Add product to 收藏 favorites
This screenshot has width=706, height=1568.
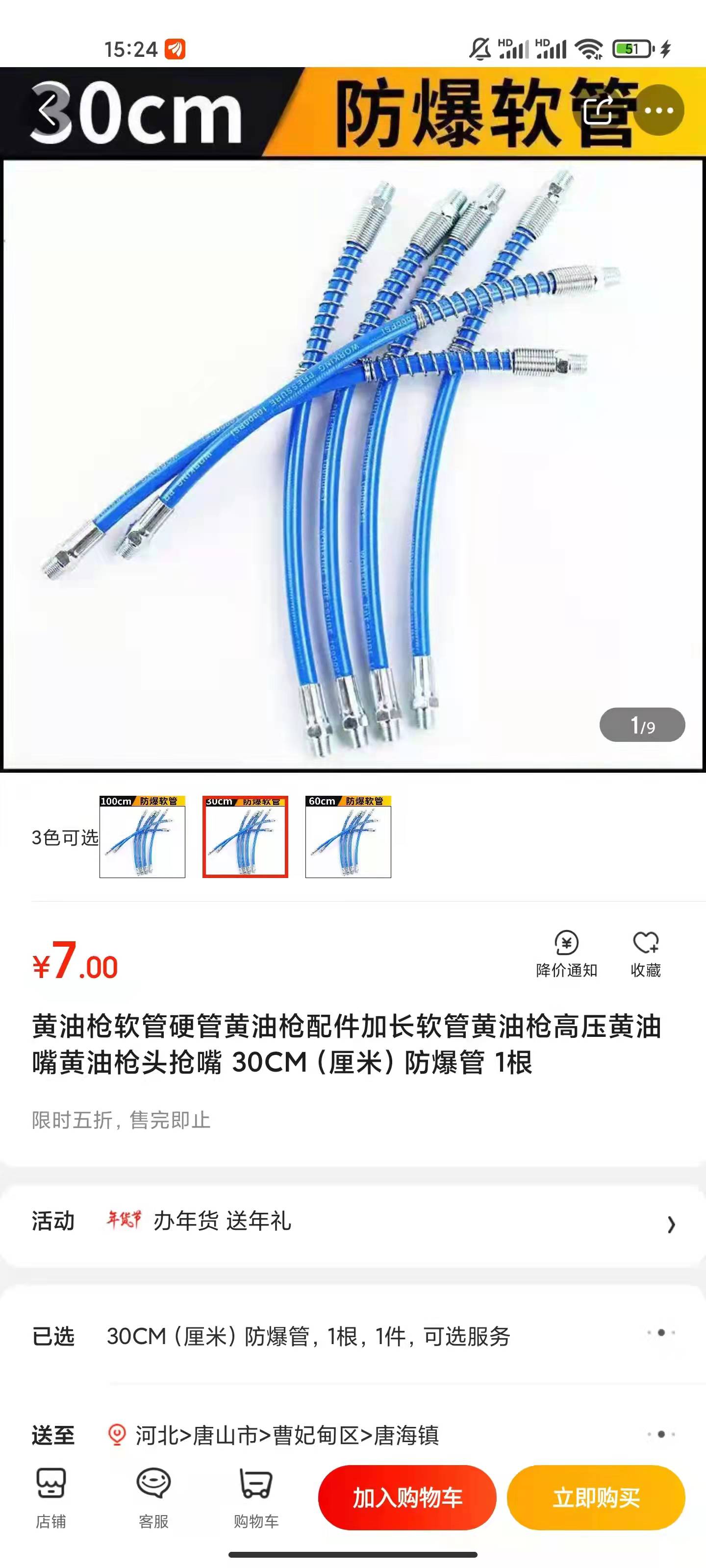coord(645,953)
